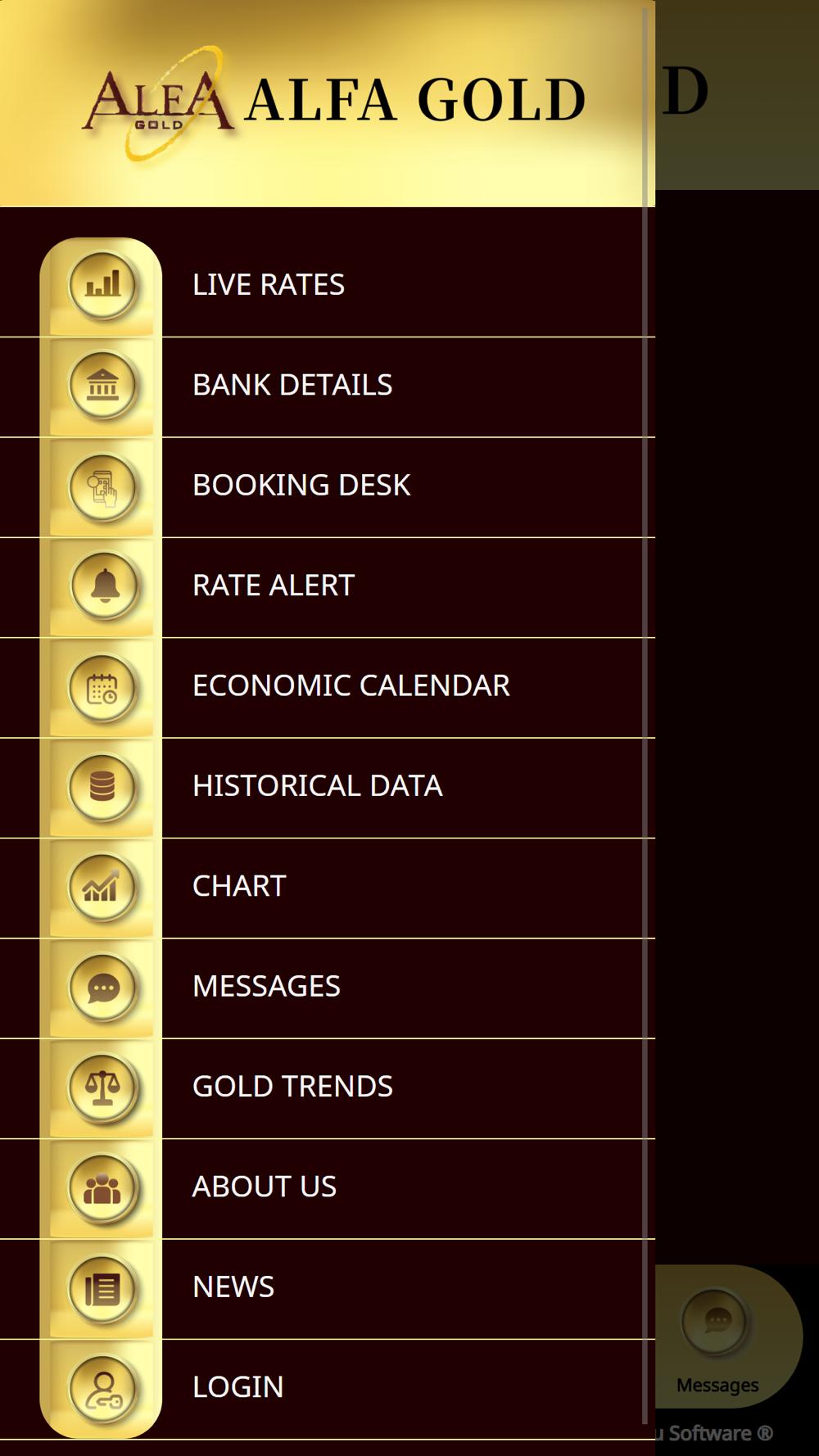This screenshot has height=1456, width=819.
Task: View Gold Trends
Action: (328, 1088)
